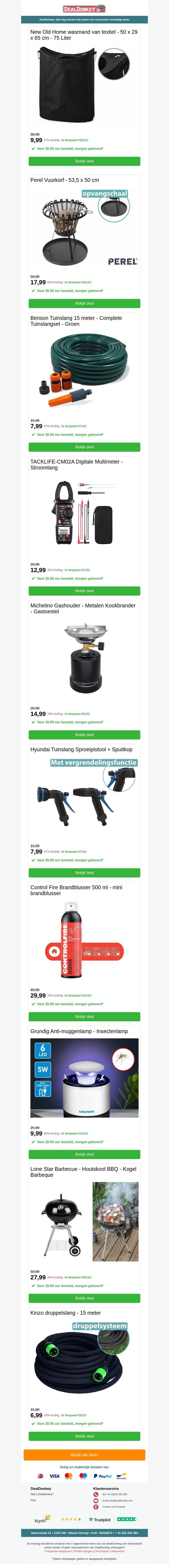Tap the orange Bekijk alle deals button
The width and height of the screenshot is (169, 1568).
tap(84, 1455)
